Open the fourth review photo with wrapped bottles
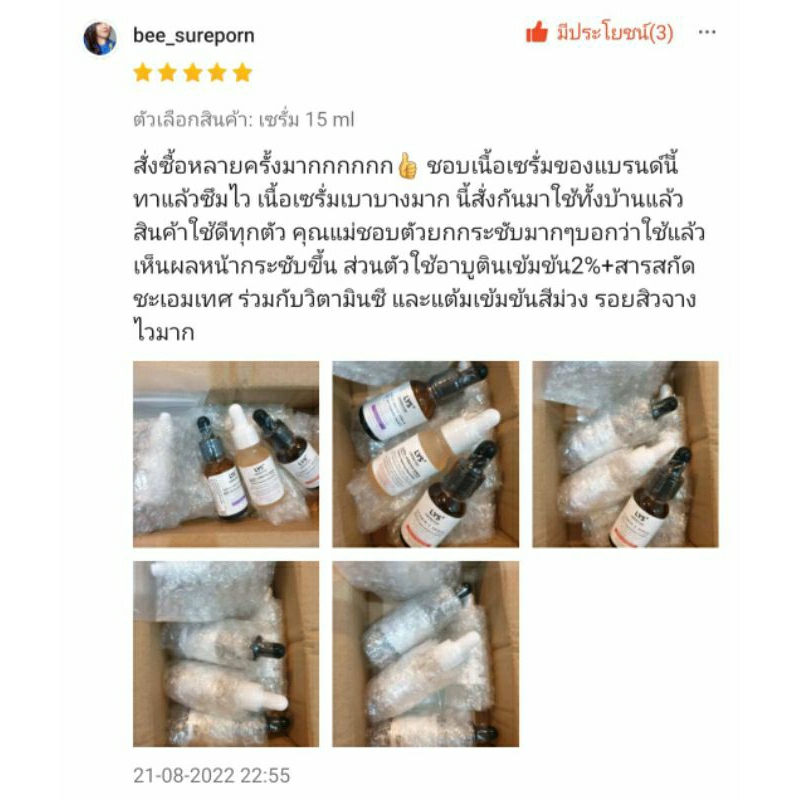This screenshot has width=800, height=800. [x=226, y=654]
